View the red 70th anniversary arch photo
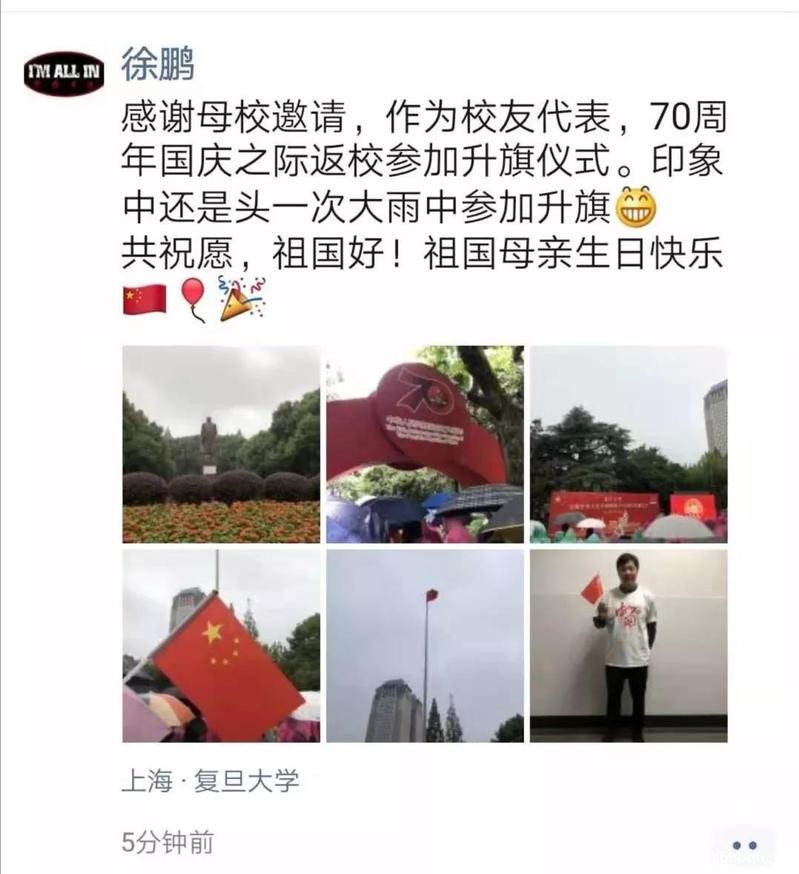 [424, 444]
